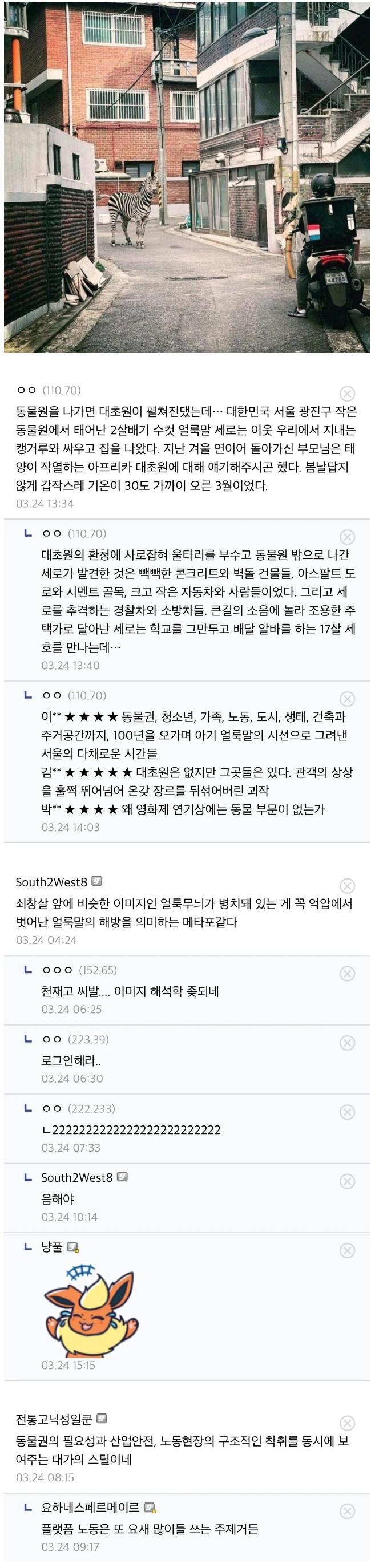
Task: Delete 요하네스페르메이르's reply
Action: tap(347, 1512)
